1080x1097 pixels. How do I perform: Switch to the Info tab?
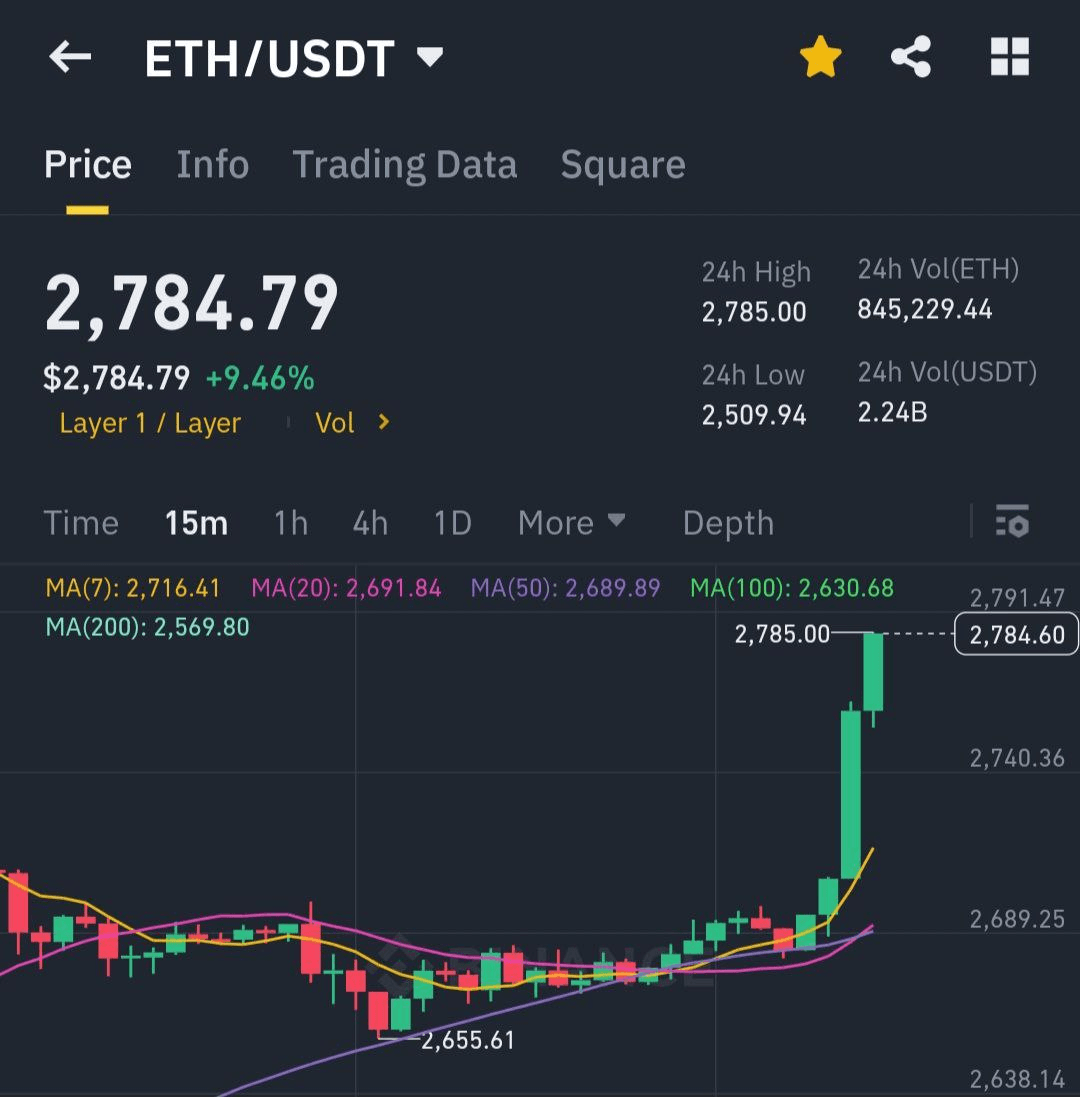[x=212, y=165]
